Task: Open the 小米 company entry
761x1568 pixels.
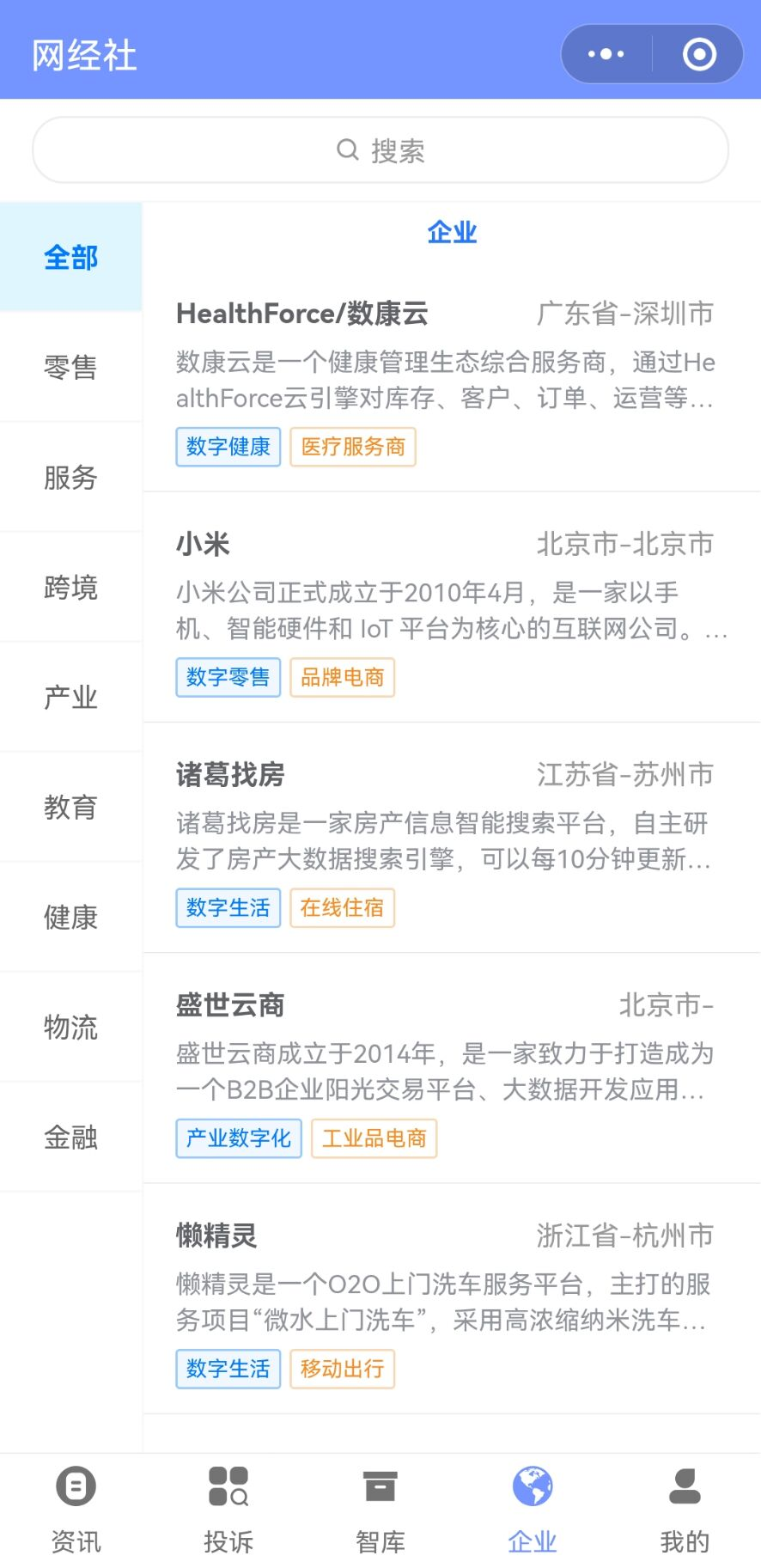Action: (x=452, y=608)
